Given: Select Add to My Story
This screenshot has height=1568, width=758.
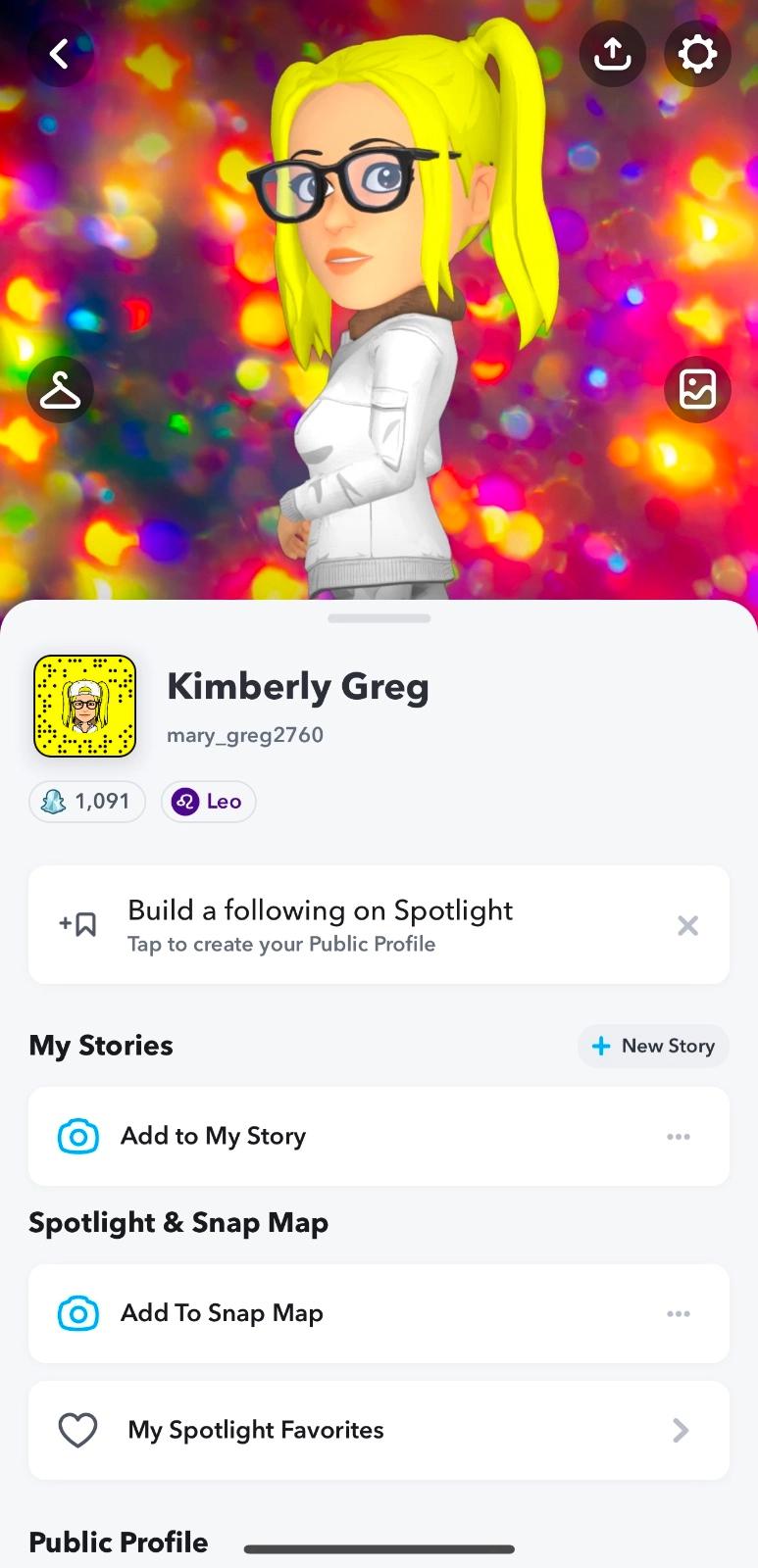Looking at the screenshot, I should [214, 1136].
